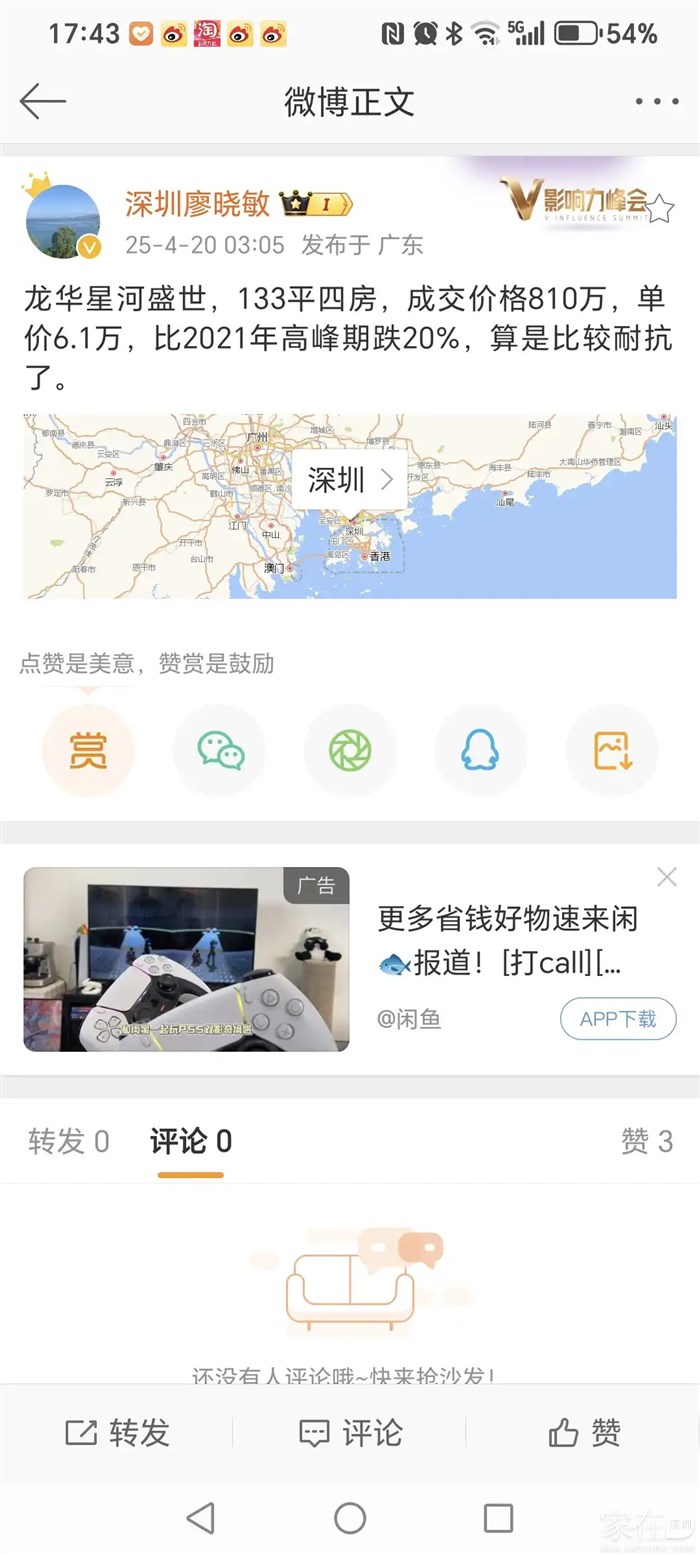700x1555 pixels.
Task: Download the 闲鱼 app via APP下载
Action: (618, 1019)
